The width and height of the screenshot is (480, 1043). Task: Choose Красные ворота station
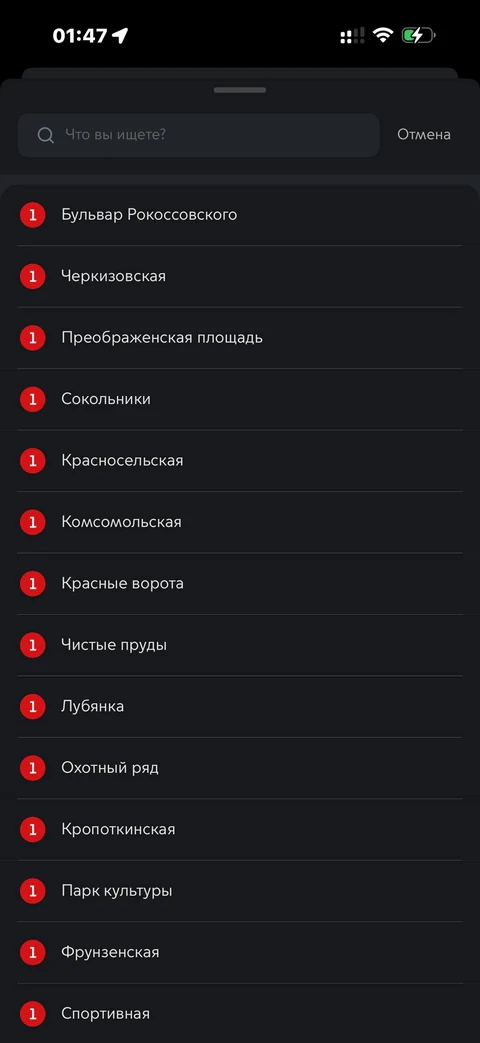click(240, 583)
